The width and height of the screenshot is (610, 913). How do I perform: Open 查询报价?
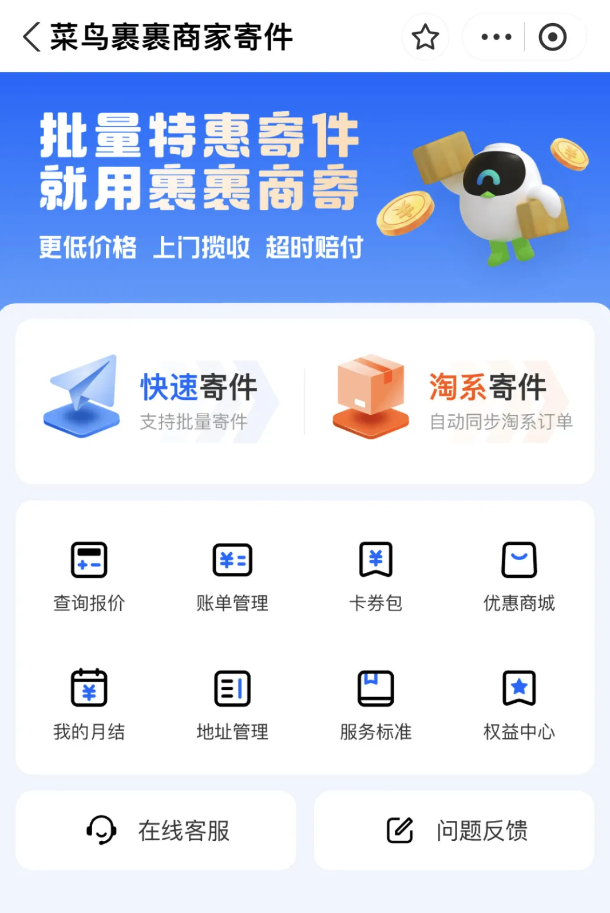click(x=89, y=576)
